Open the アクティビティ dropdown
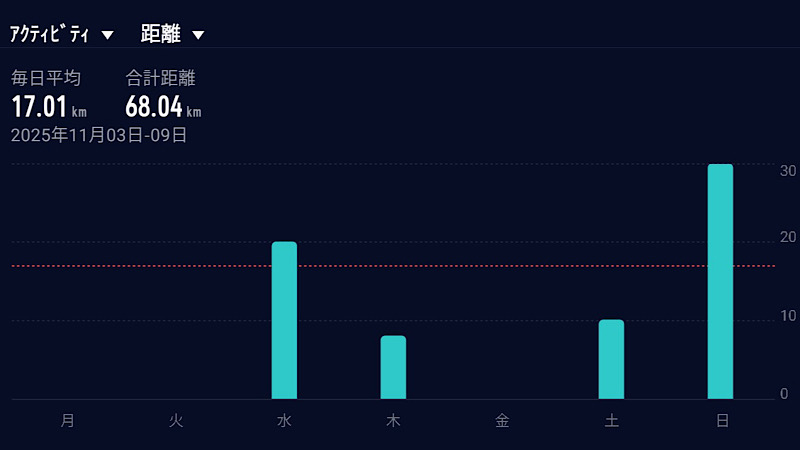Screen dimensions: 800x450 pos(61,34)
